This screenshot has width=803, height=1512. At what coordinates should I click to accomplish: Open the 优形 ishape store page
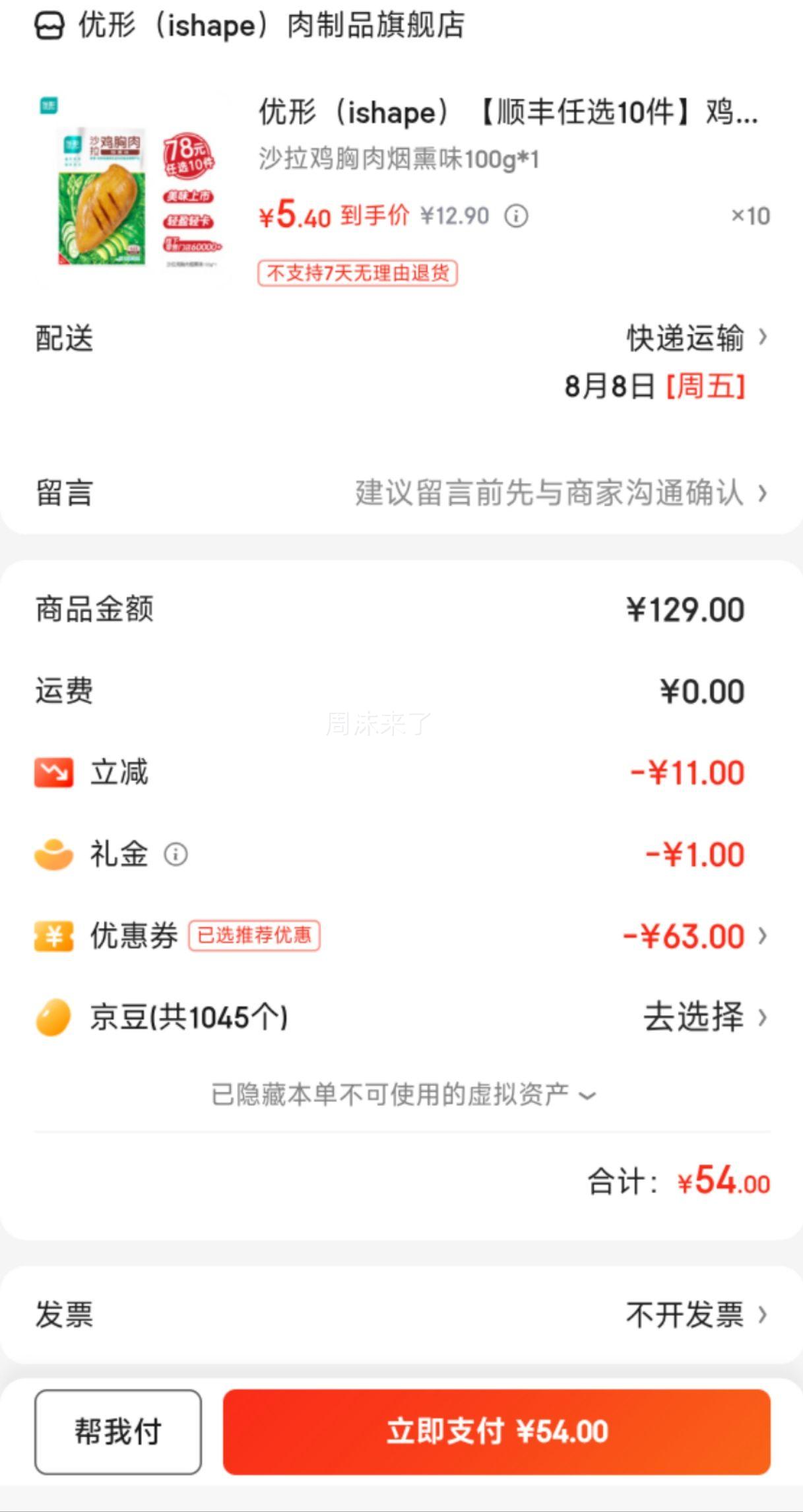(x=249, y=26)
